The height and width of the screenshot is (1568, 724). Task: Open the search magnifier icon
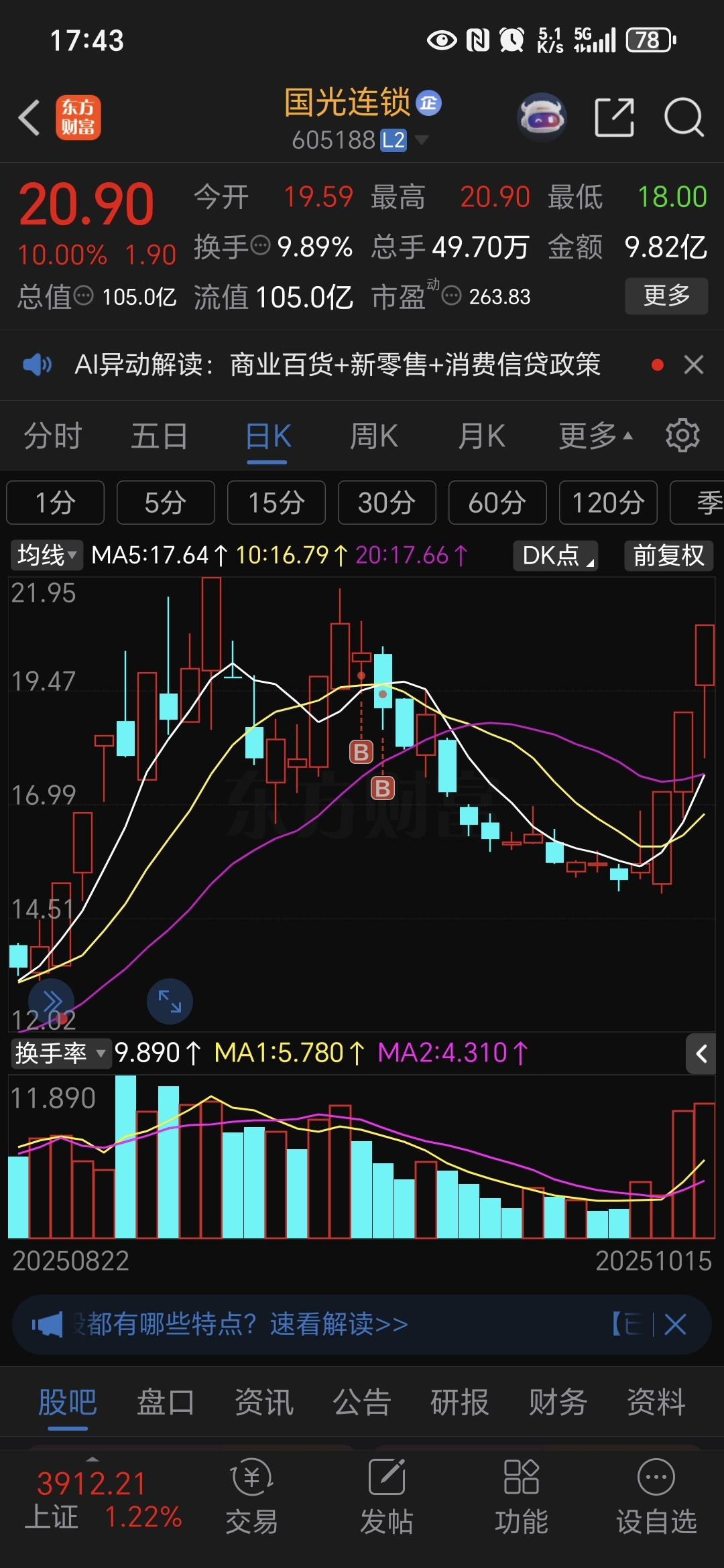[683, 118]
